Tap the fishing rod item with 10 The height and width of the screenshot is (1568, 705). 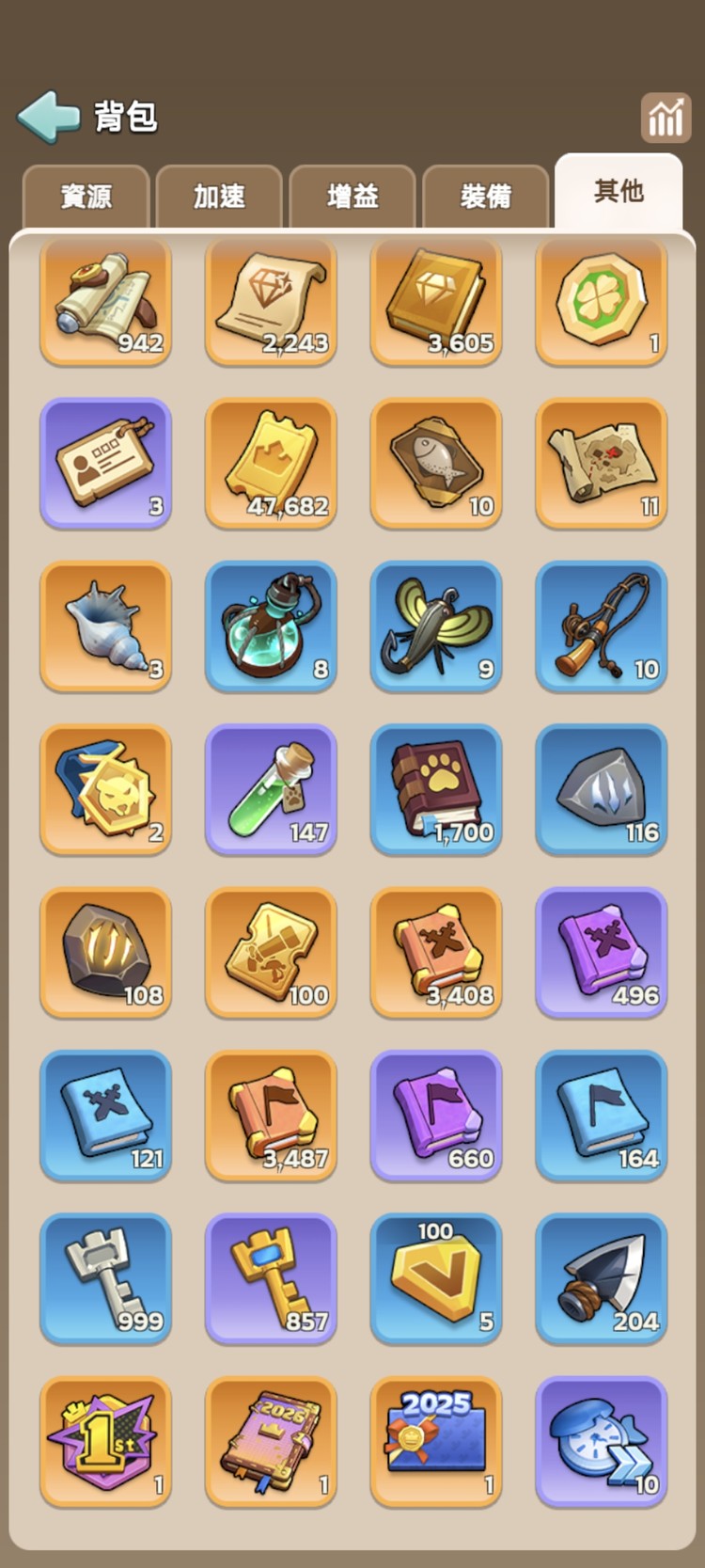pos(602,626)
